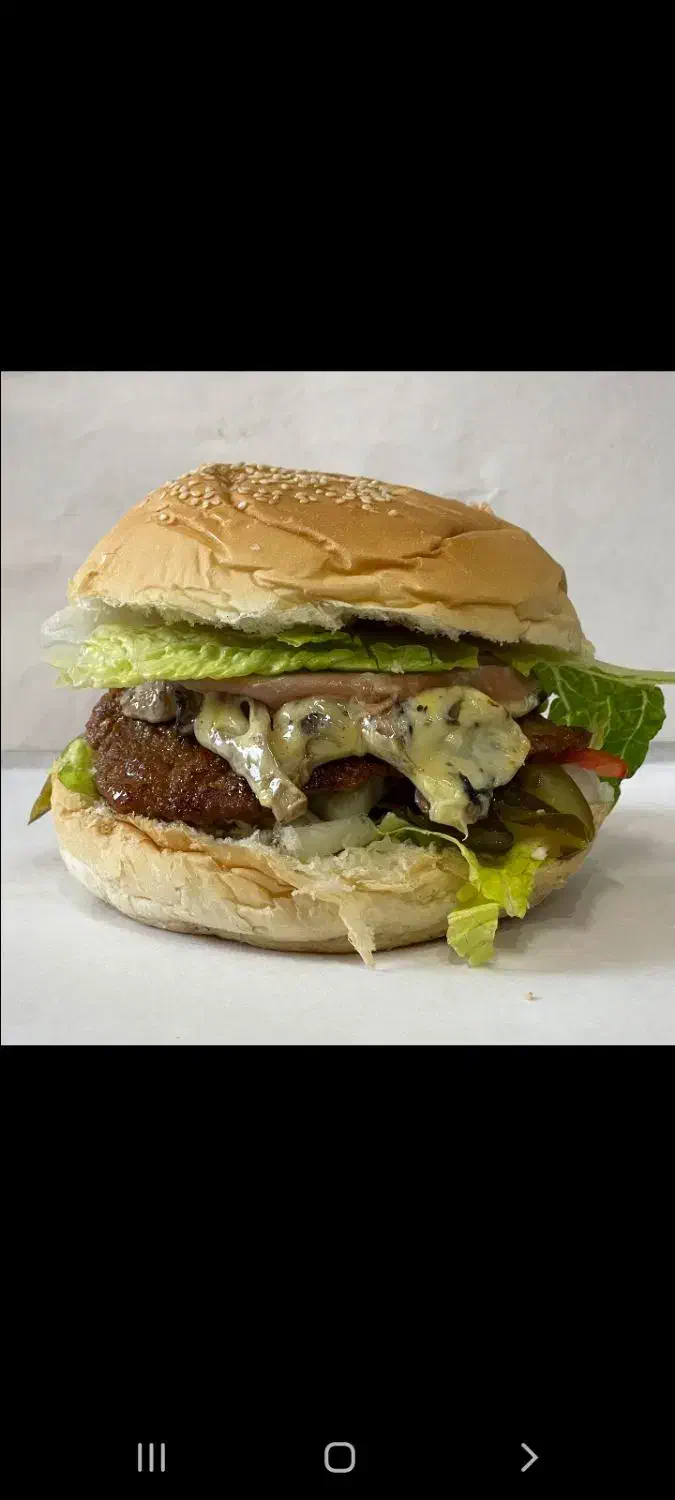Image resolution: width=675 pixels, height=1500 pixels.
Task: Tap the home button in the navigation bar
Action: [x=340, y=1457]
